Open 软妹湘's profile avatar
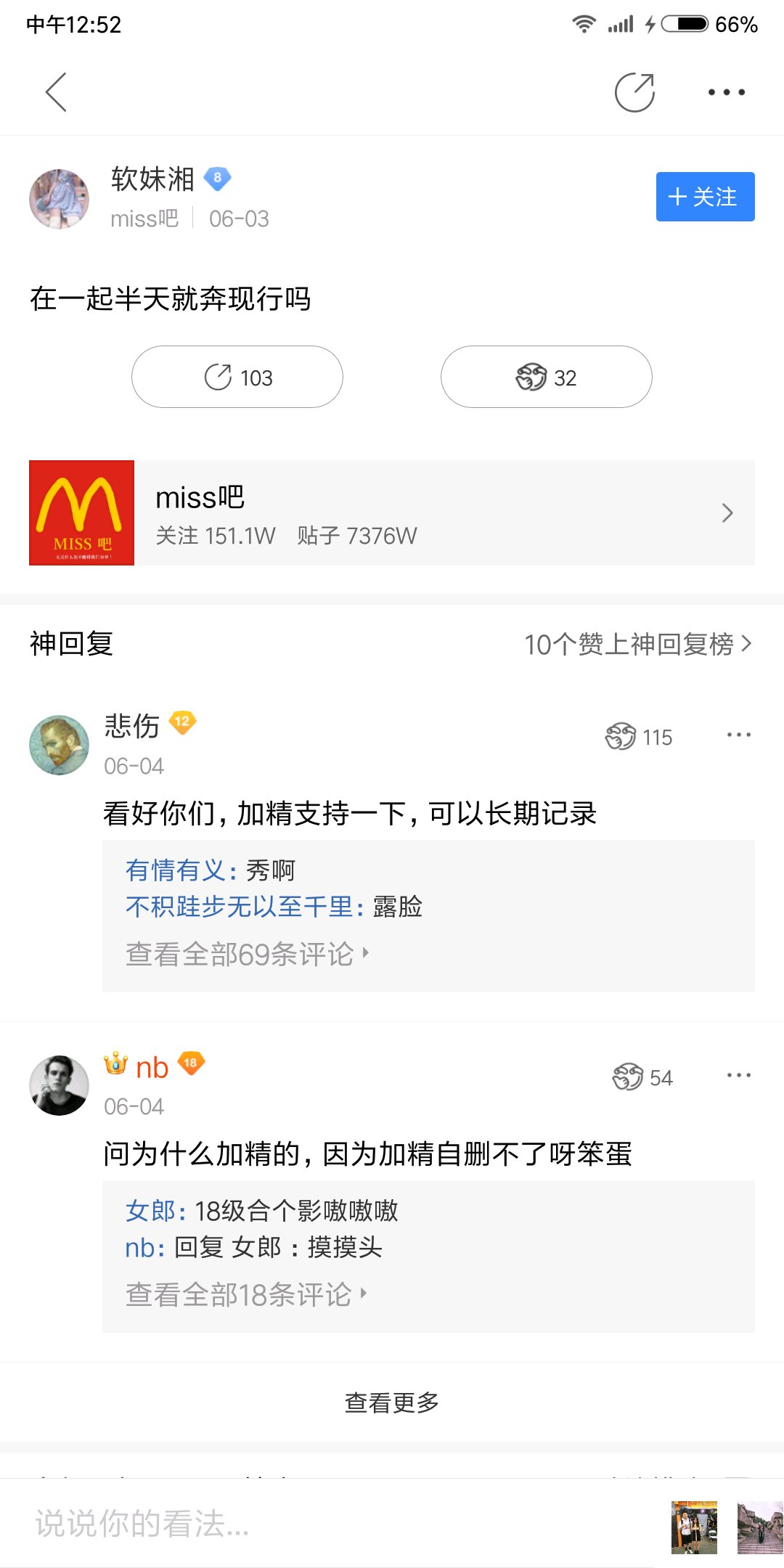This screenshot has height=1568, width=784. (59, 199)
